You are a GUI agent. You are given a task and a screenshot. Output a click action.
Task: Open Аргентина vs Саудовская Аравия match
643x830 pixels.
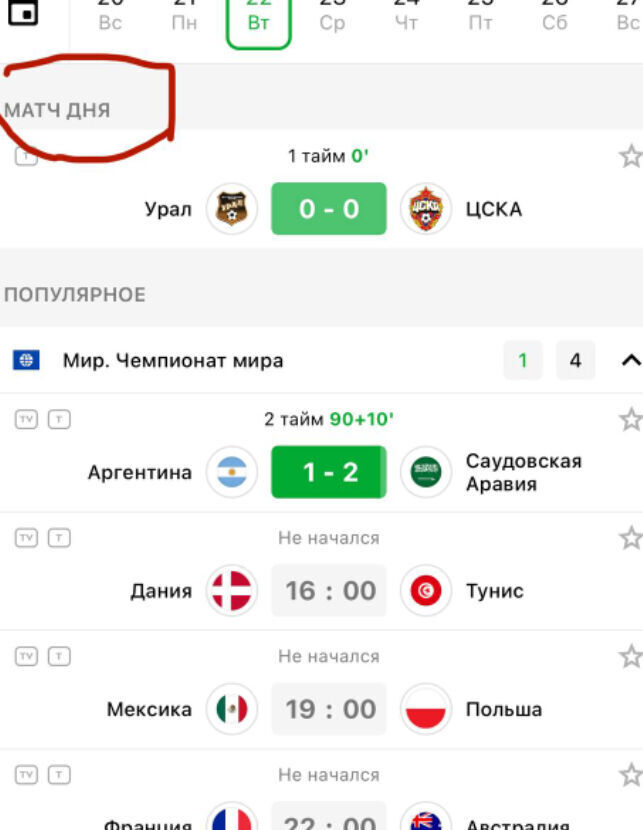tap(328, 472)
